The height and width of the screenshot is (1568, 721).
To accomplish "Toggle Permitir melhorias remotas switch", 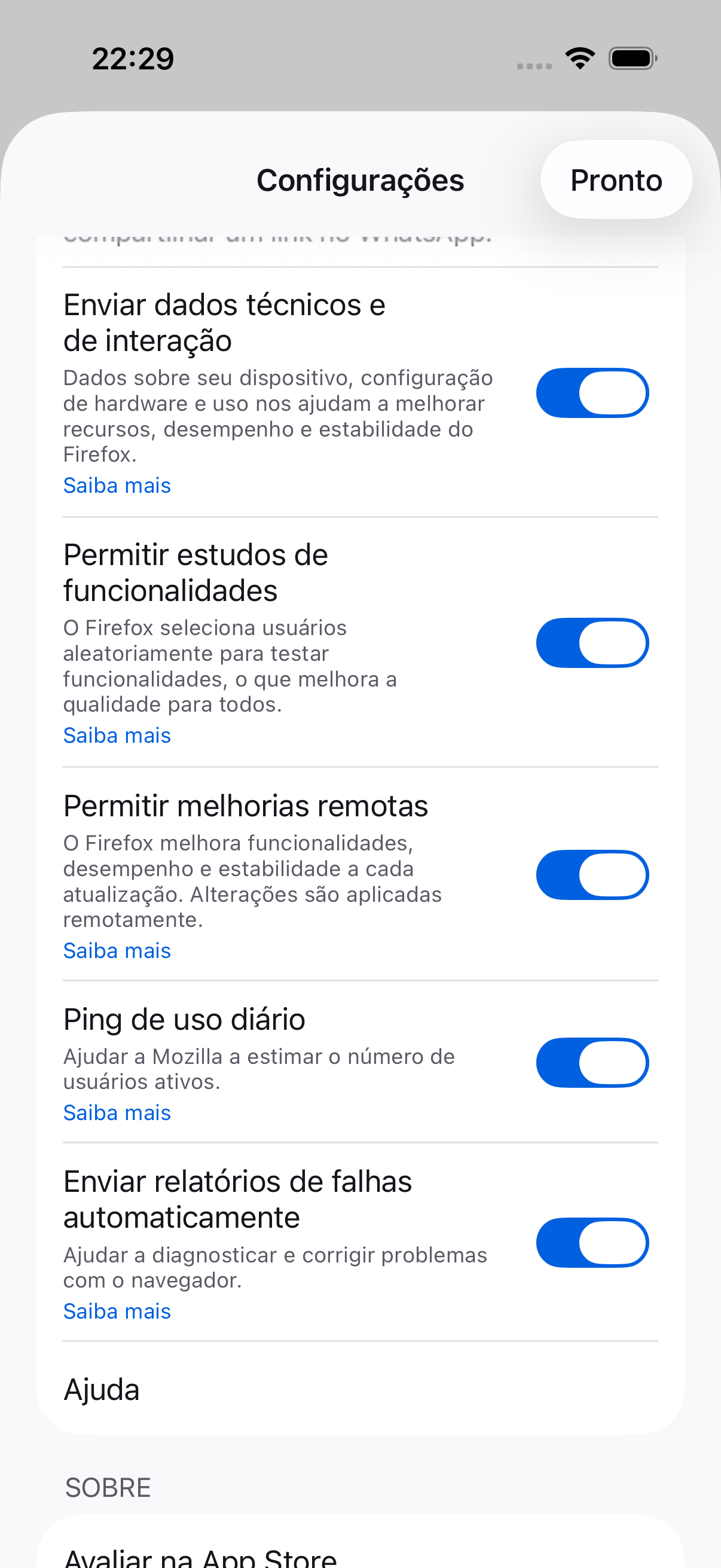I will pos(592,875).
